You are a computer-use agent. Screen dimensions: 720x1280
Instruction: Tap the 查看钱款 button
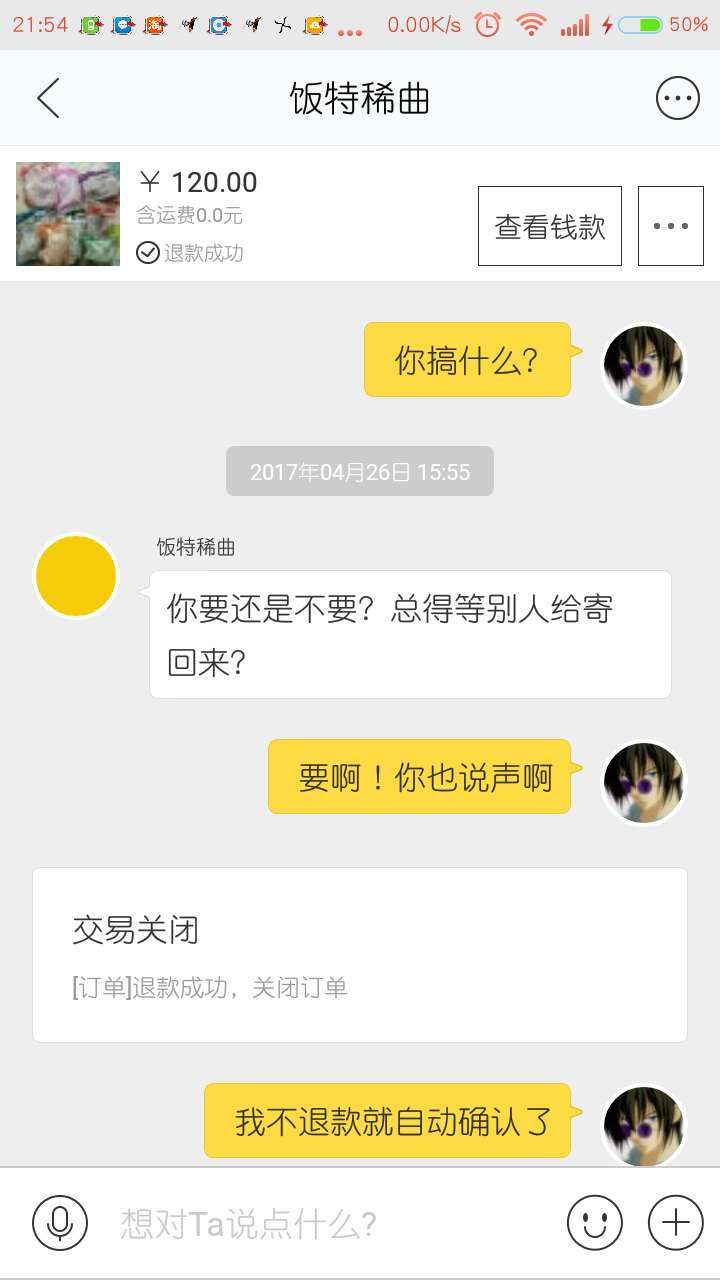tap(549, 226)
